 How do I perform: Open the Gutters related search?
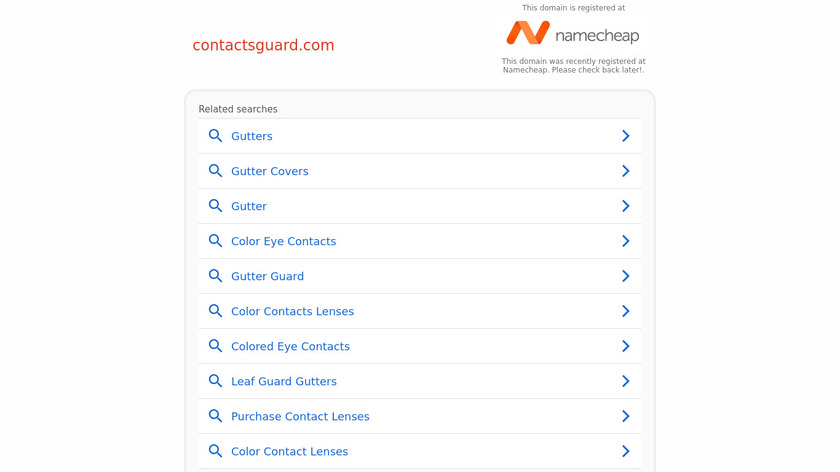pyautogui.click(x=252, y=136)
